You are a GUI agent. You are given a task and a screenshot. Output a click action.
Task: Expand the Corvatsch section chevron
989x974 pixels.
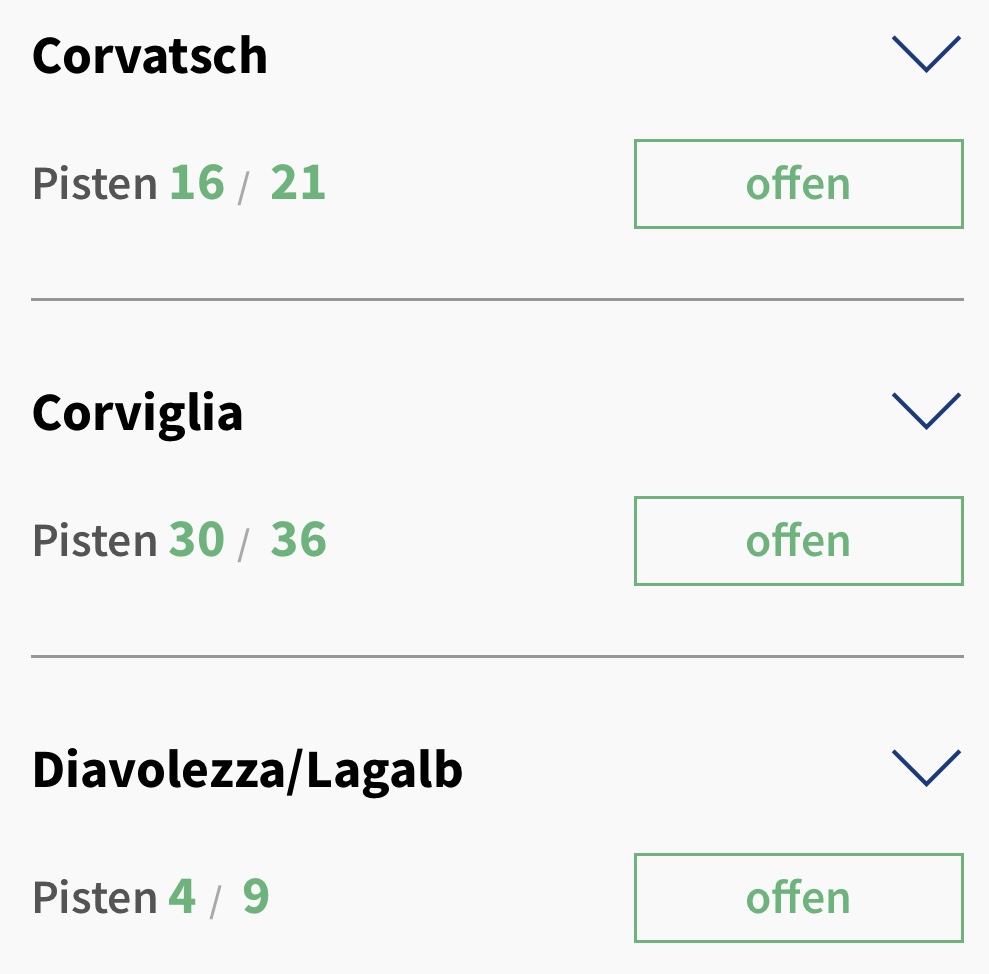click(925, 55)
